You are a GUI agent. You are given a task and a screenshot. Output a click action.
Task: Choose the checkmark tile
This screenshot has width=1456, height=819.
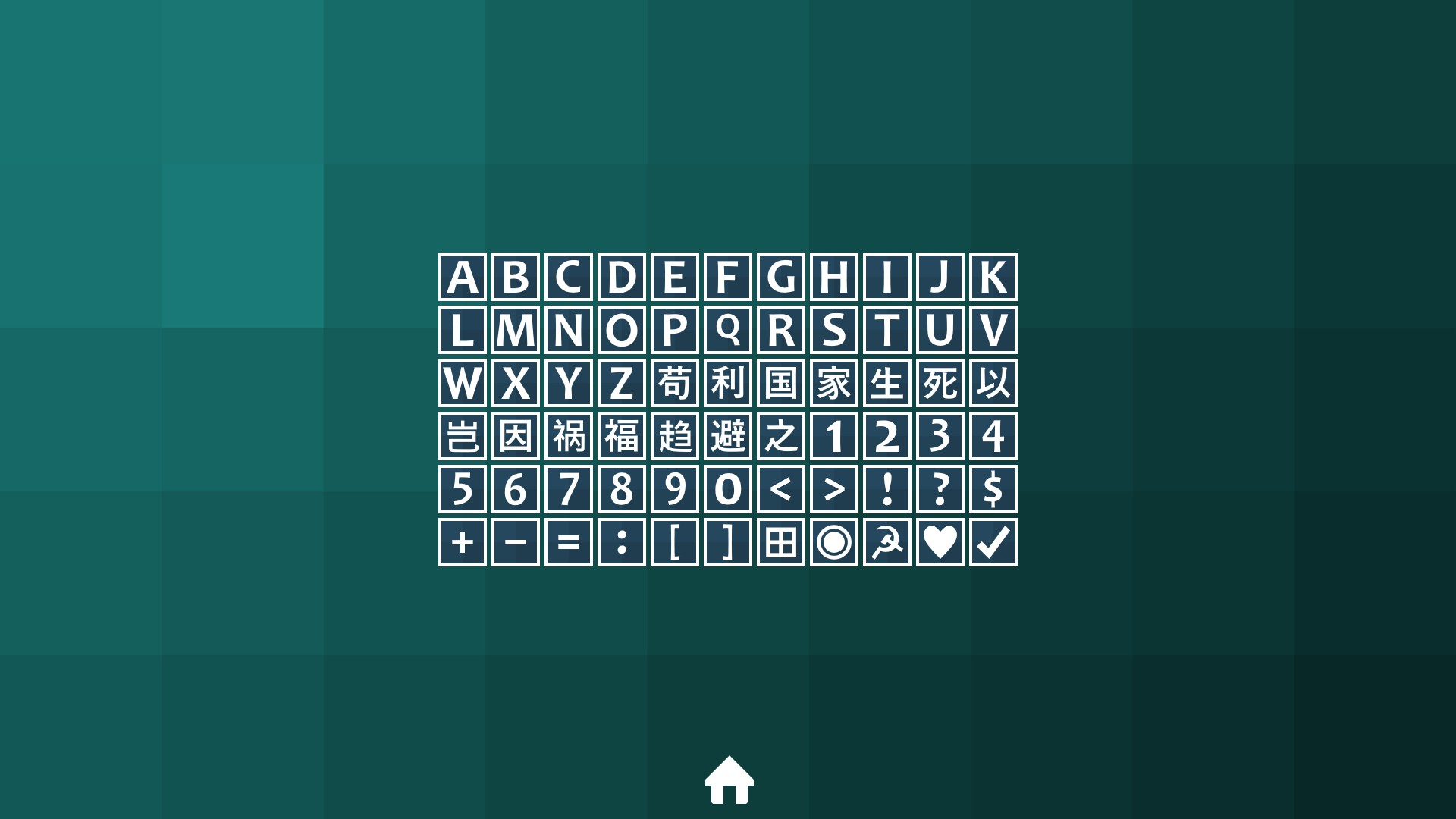[x=993, y=542]
